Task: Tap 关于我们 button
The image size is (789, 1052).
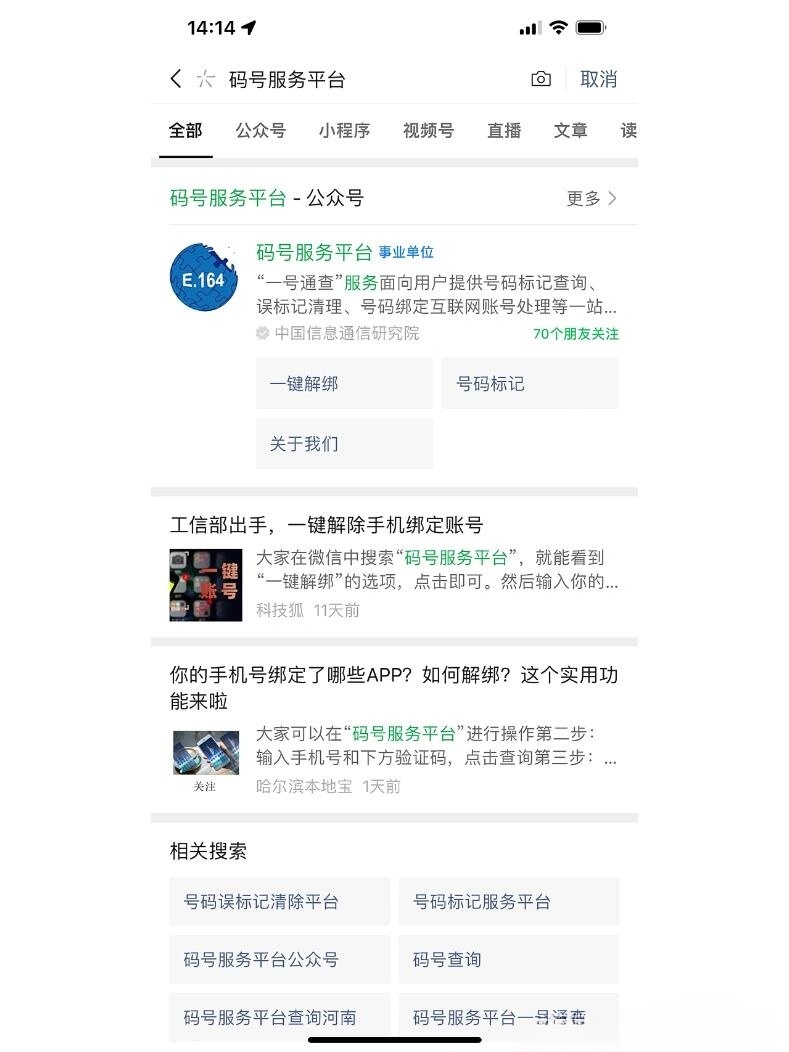Action: (344, 444)
